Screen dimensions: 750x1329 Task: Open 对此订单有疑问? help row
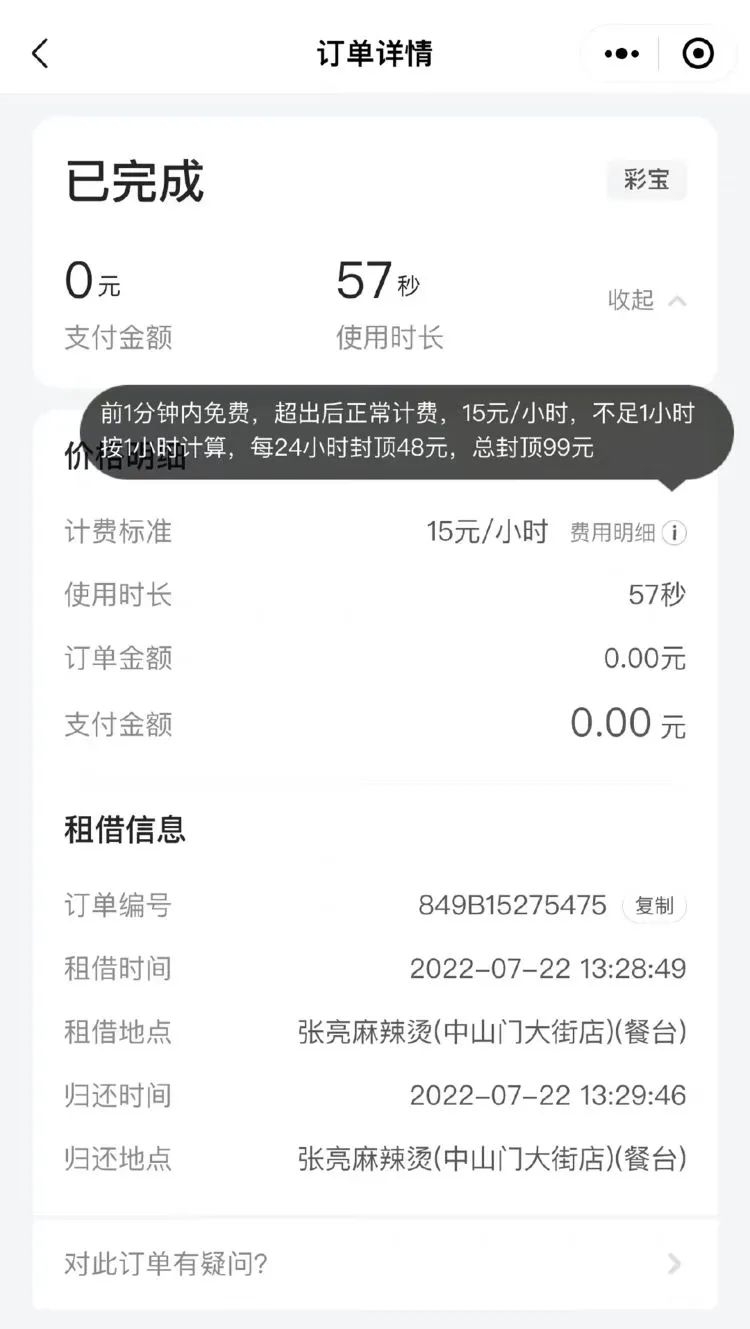click(x=375, y=1264)
